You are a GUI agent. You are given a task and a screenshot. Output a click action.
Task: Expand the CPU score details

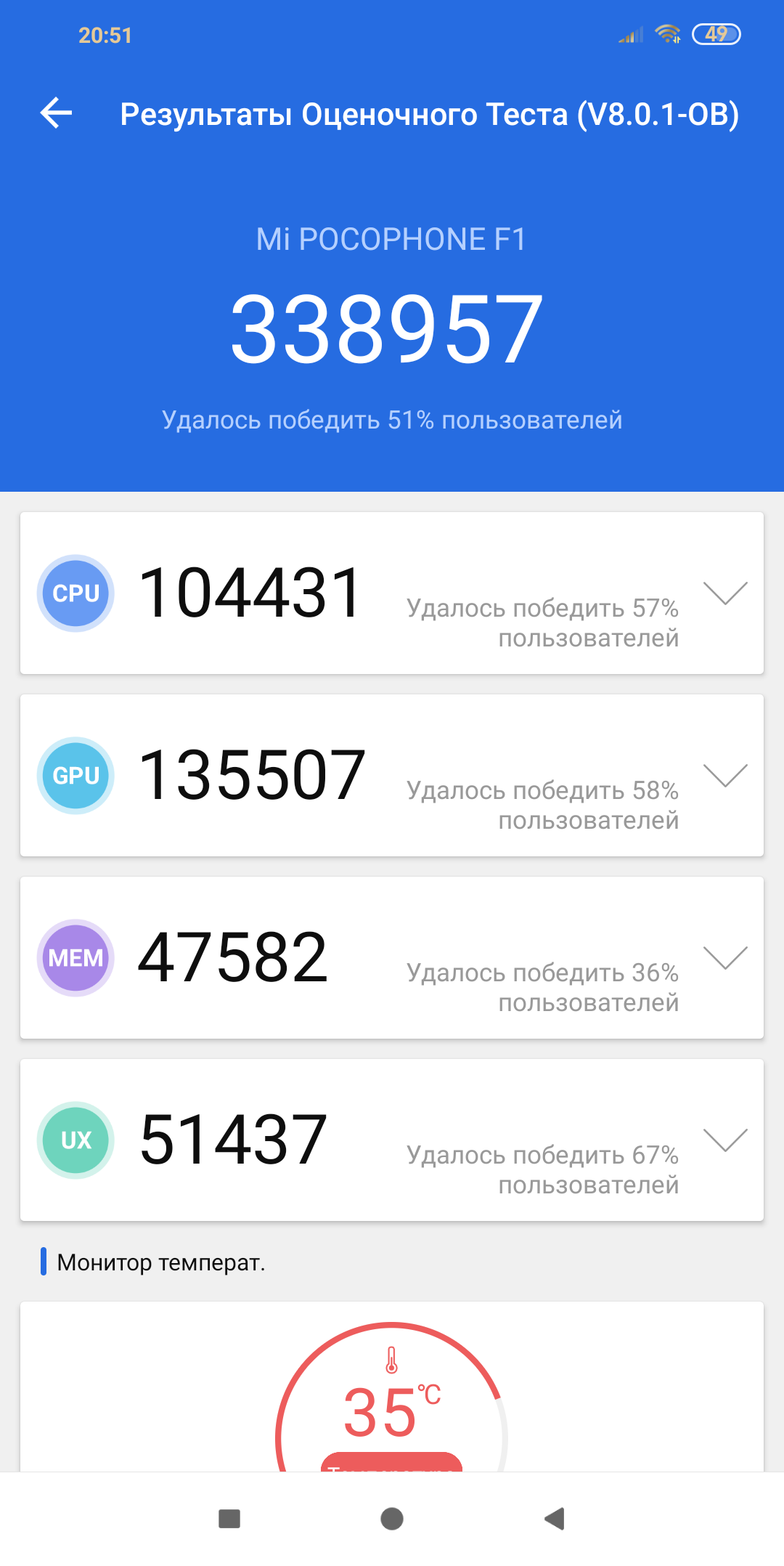click(725, 593)
